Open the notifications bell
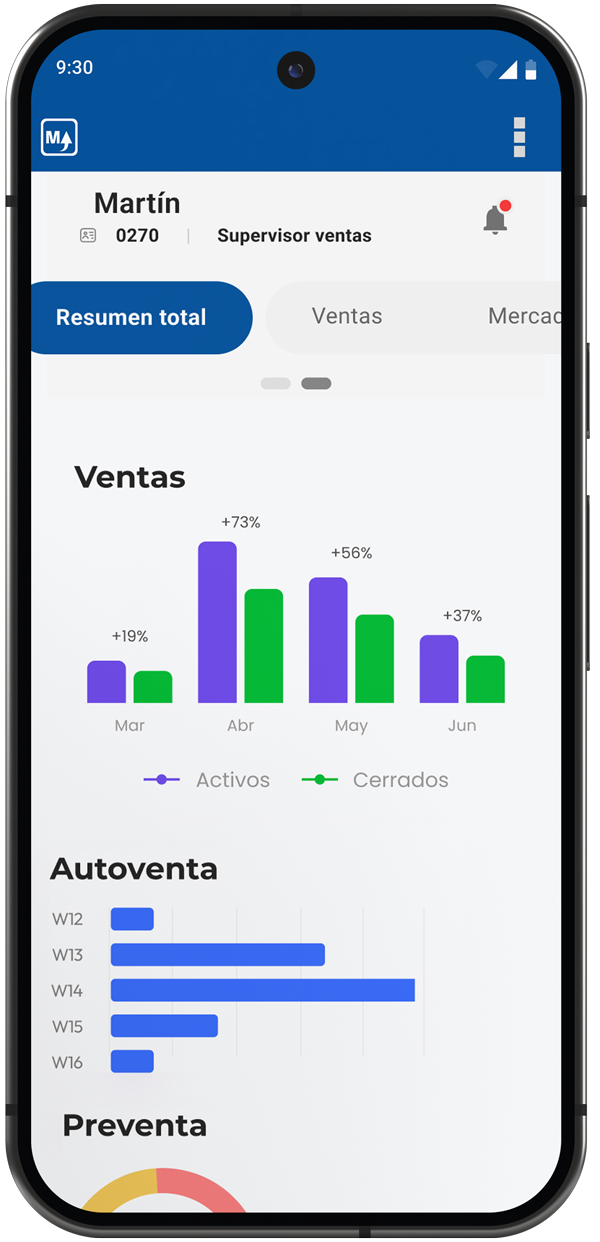Image resolution: width=600 pixels, height=1242 pixels. (x=495, y=219)
